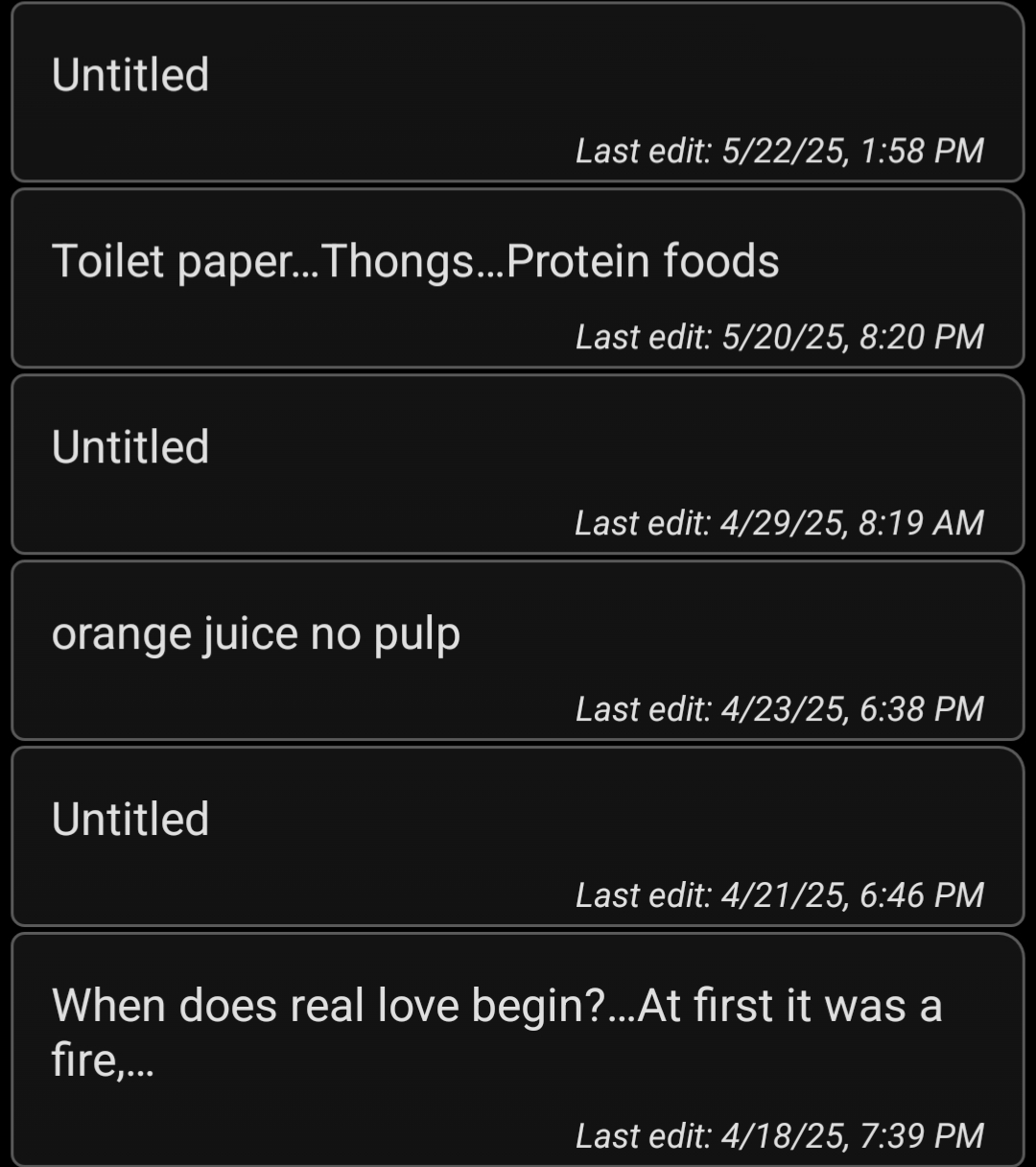
Task: Open the Untitled note edited 4/29/25
Action: [x=518, y=464]
